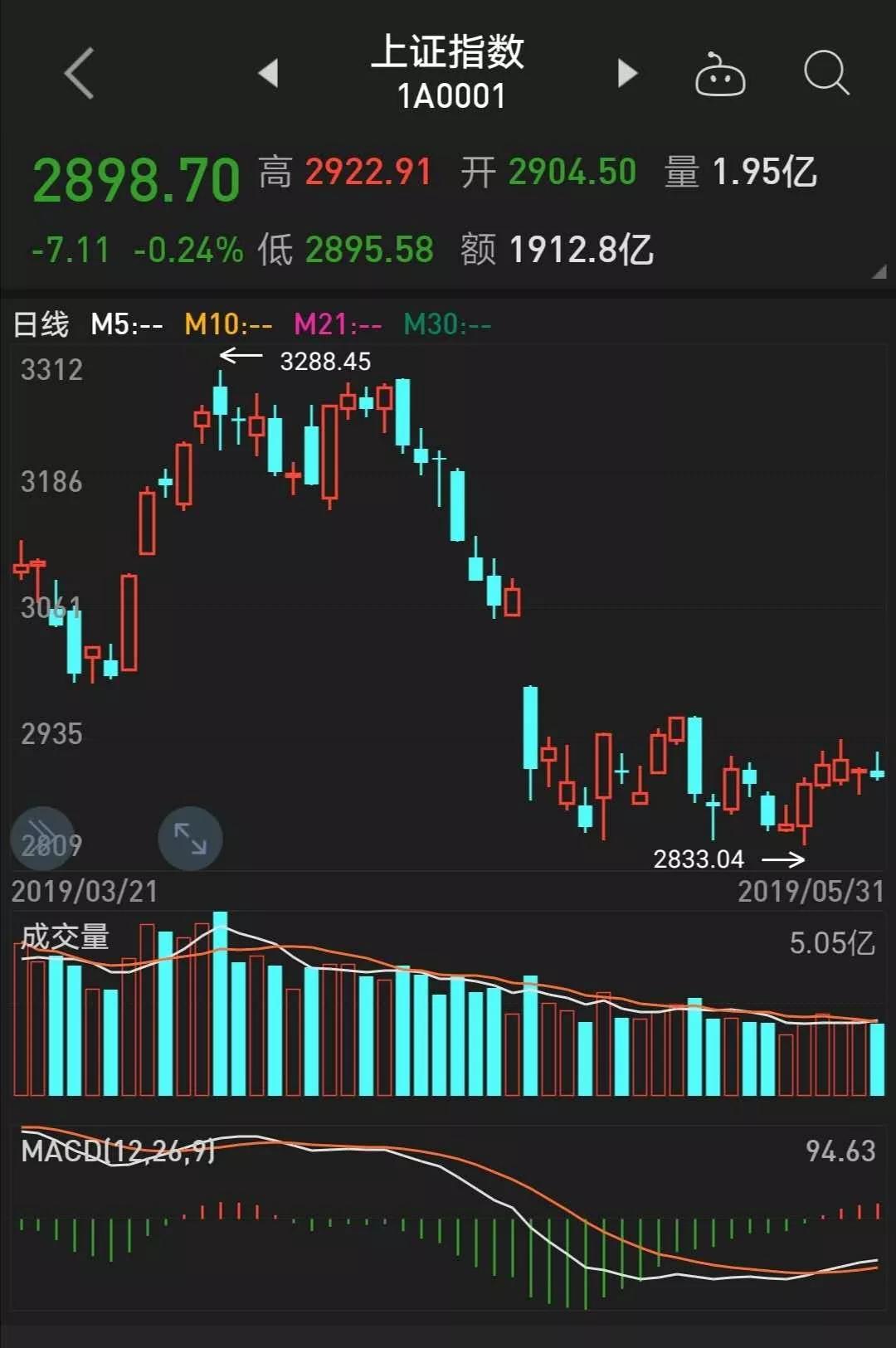
Task: Toggle the M30 moving average display
Action: tap(445, 324)
